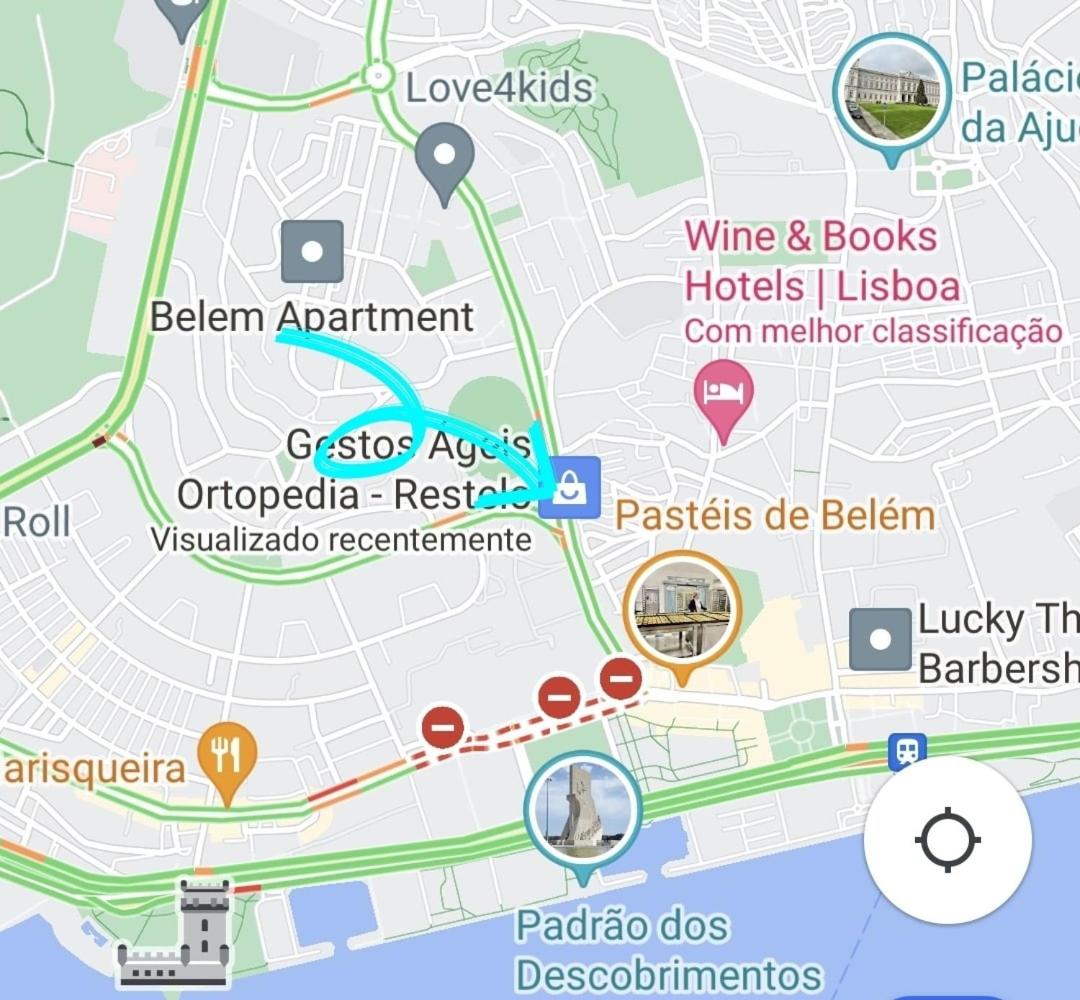The width and height of the screenshot is (1080, 1000).
Task: Select the Palácio da Ajuda photo pin
Action: pos(891,92)
